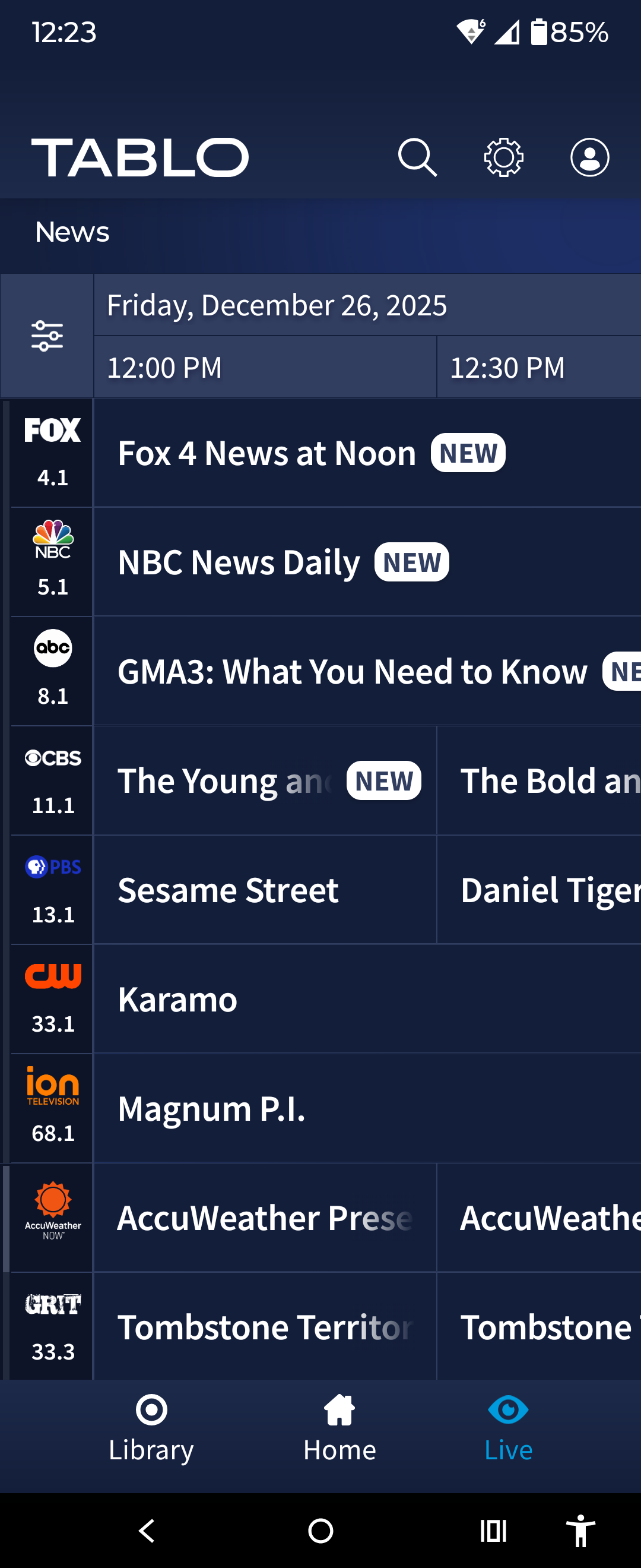Open AccuWeather Presents at 12:00 PM
The image size is (641, 1568).
(265, 1218)
